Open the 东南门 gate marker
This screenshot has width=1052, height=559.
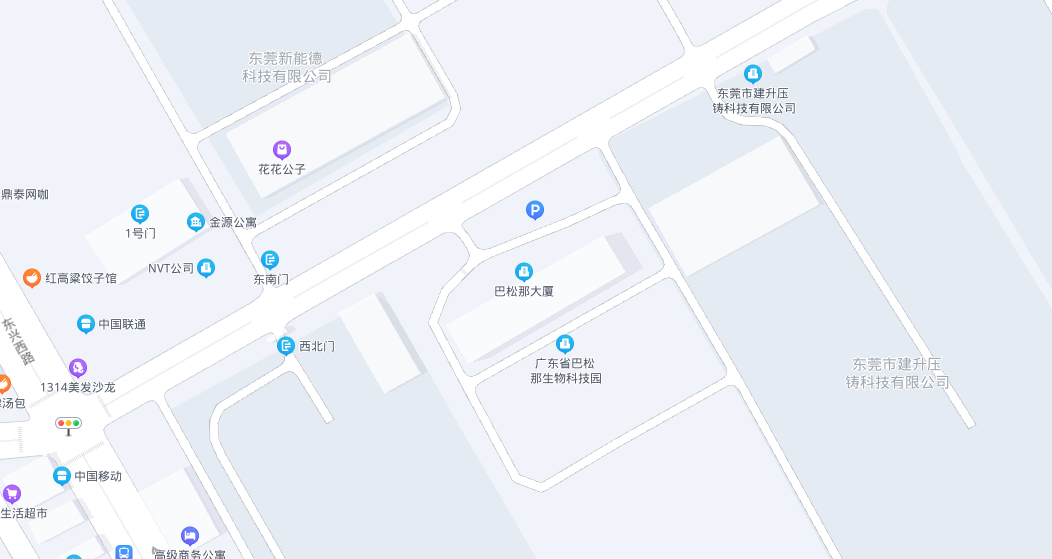(270, 260)
